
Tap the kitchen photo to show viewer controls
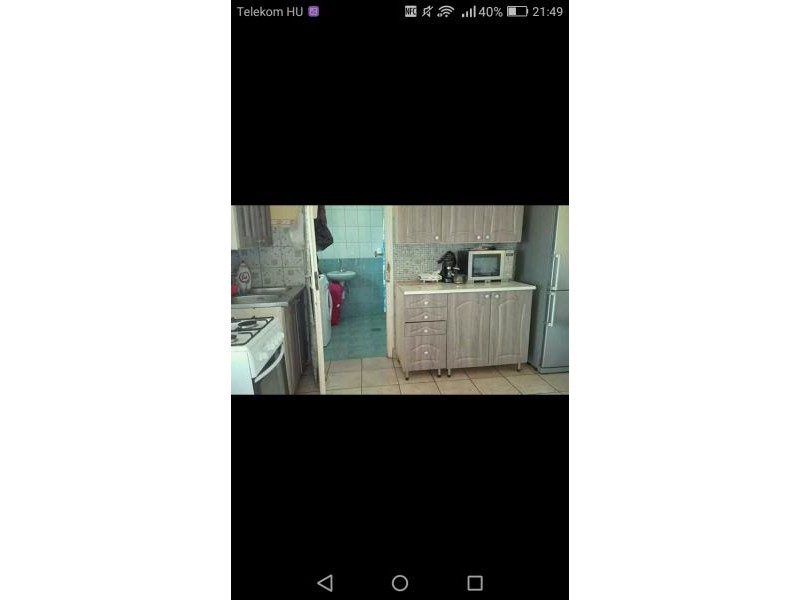(x=400, y=300)
